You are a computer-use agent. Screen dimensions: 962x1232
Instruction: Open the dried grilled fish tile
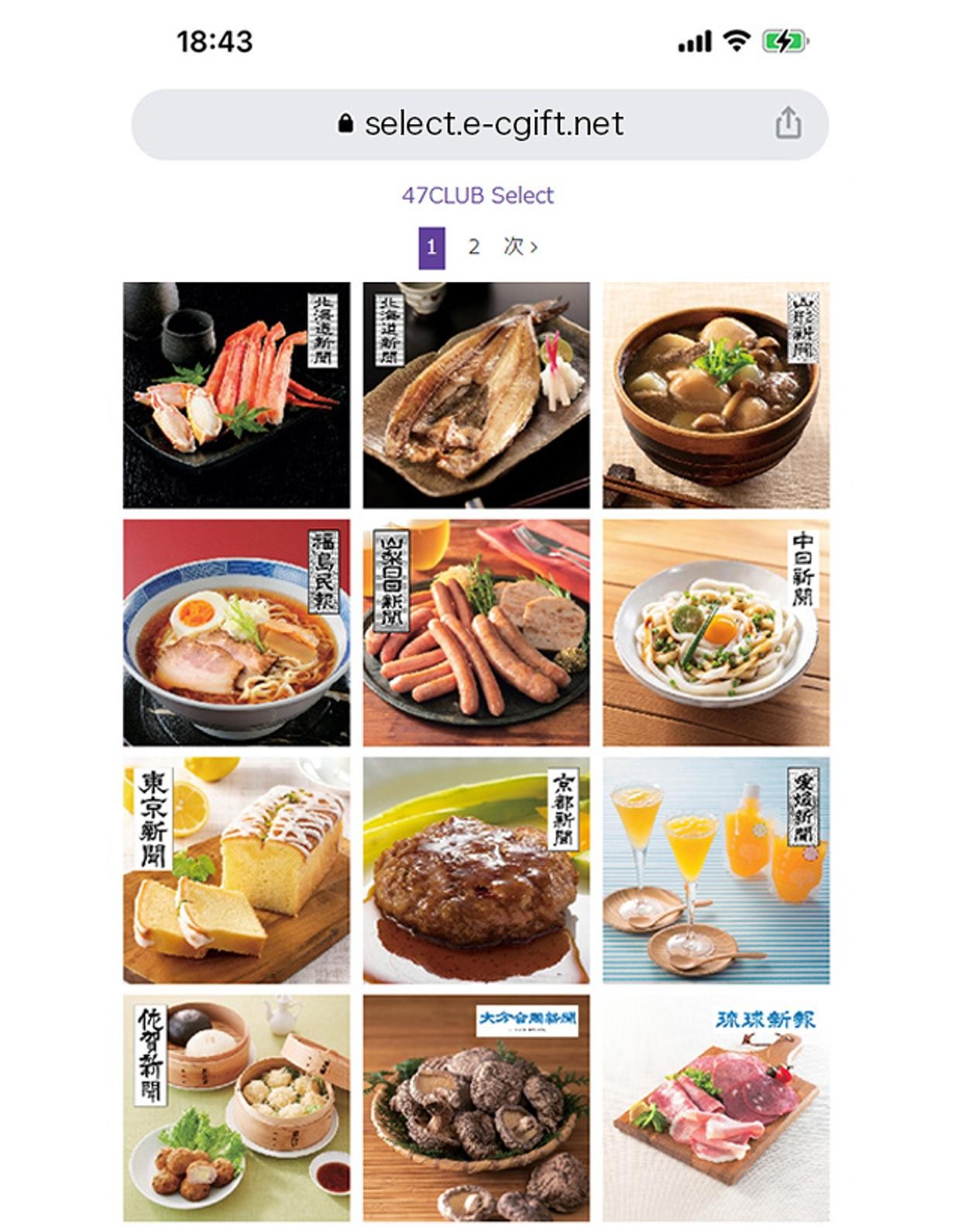click(x=476, y=395)
